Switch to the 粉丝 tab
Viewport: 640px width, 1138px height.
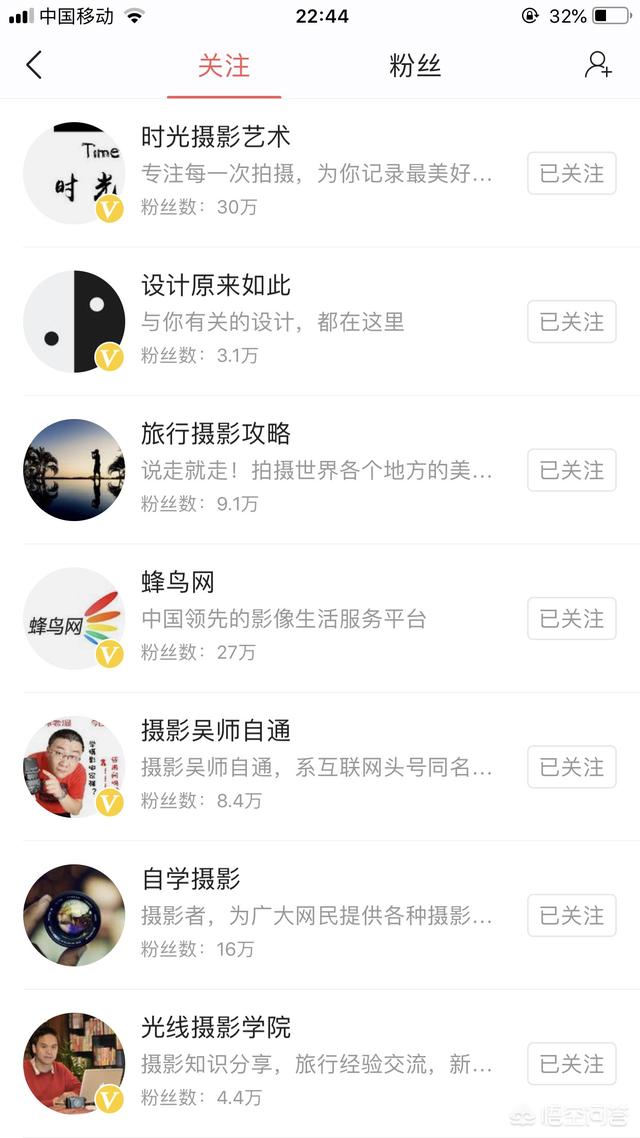415,67
